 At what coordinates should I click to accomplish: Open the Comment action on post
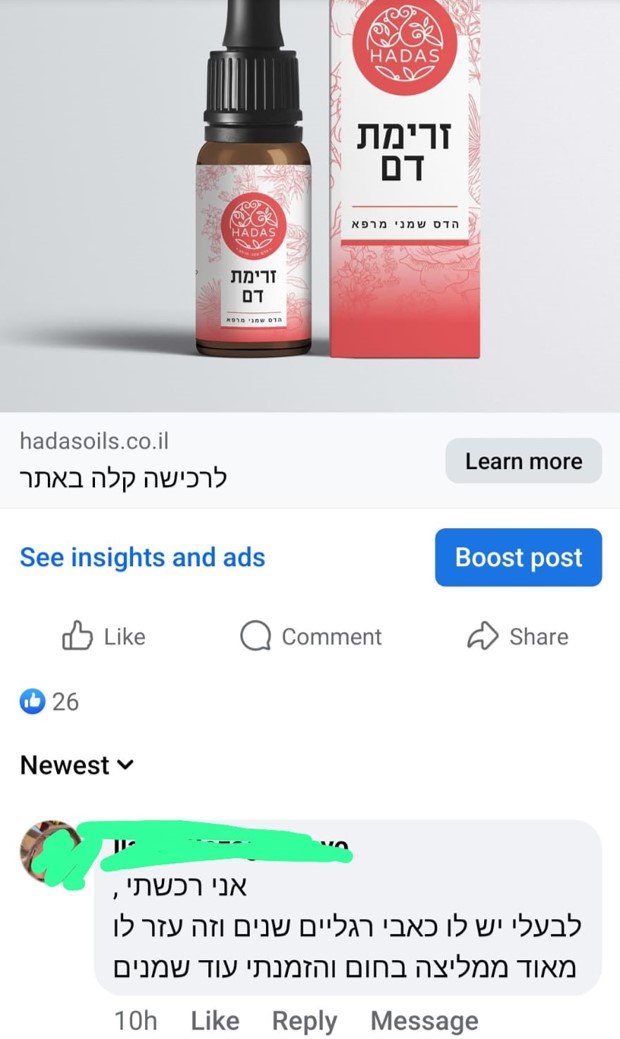point(311,636)
